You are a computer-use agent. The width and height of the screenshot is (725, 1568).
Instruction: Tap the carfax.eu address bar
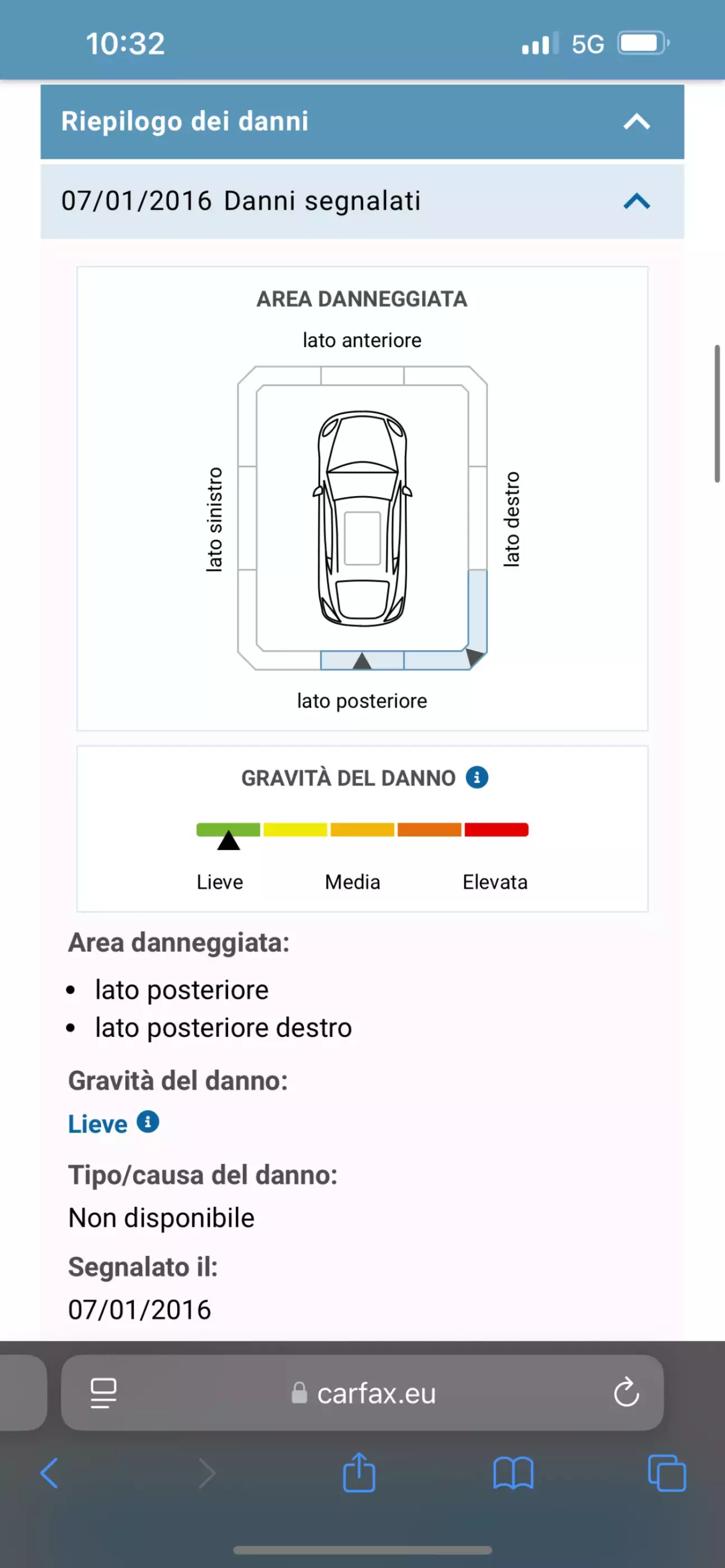tap(362, 1393)
